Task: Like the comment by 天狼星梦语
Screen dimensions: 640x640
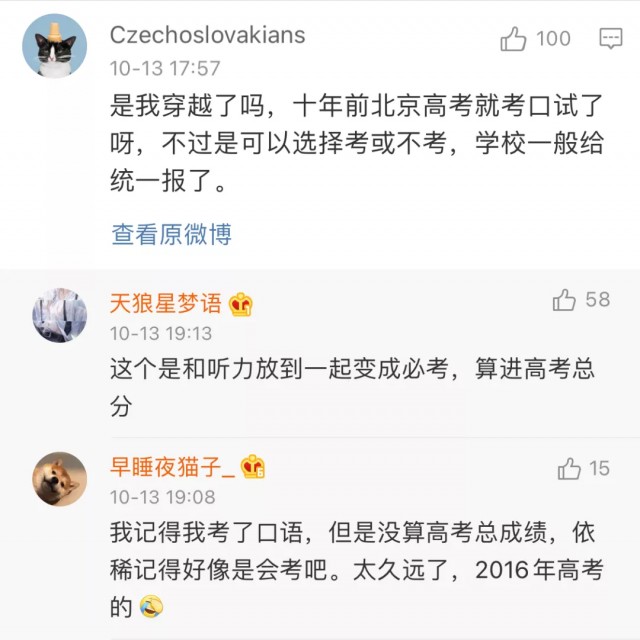Action: pos(565,300)
